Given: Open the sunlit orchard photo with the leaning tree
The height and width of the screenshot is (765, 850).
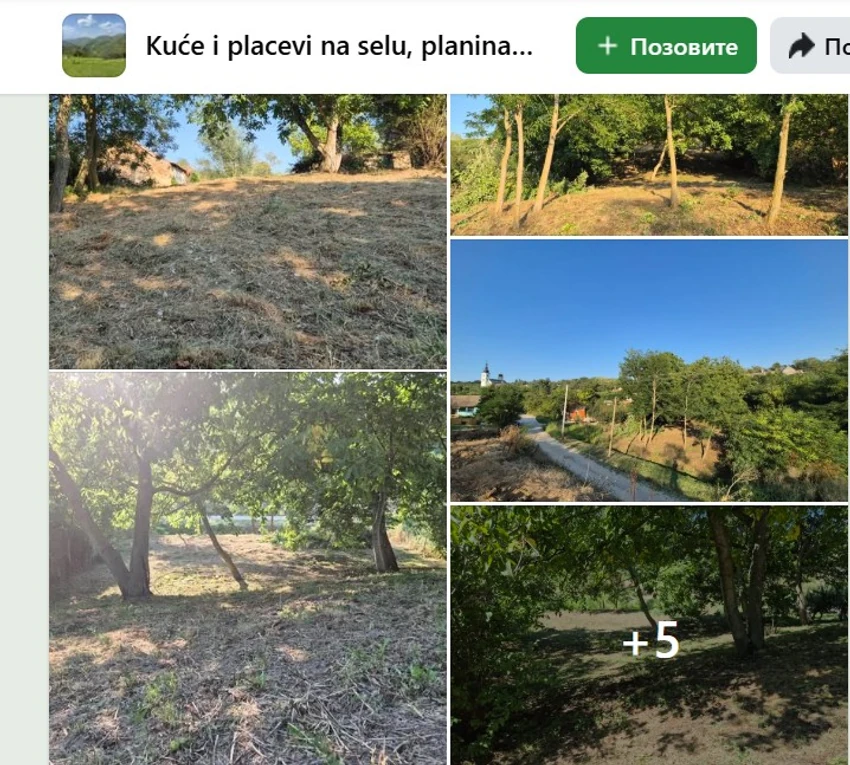Looking at the screenshot, I should point(248,568).
